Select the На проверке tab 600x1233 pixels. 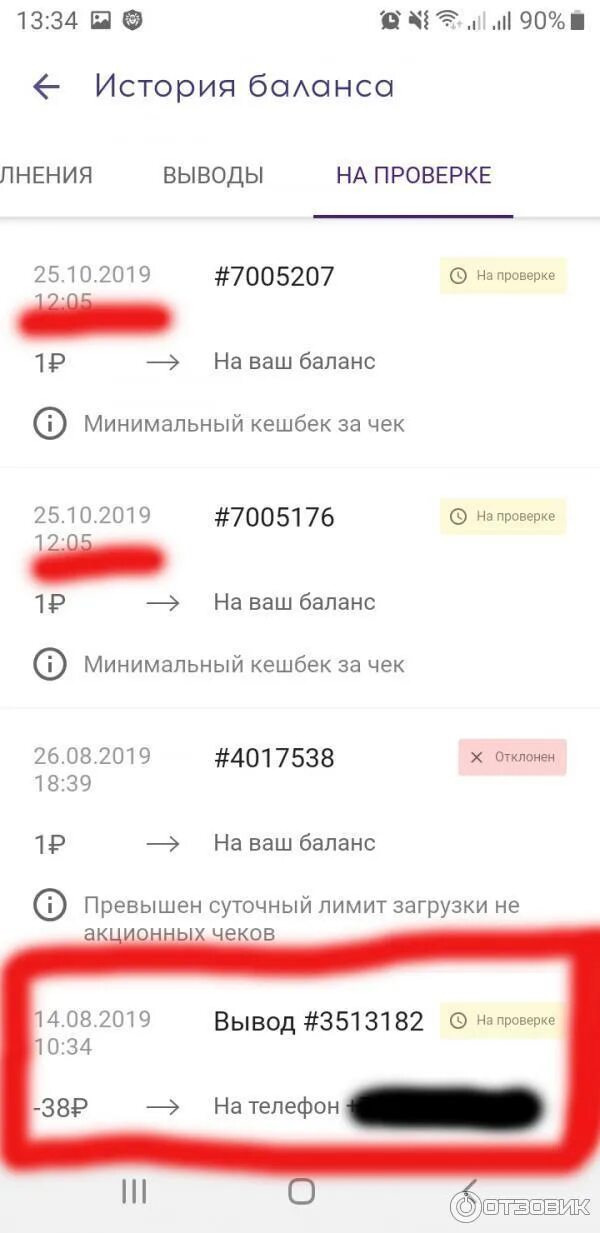tap(413, 176)
